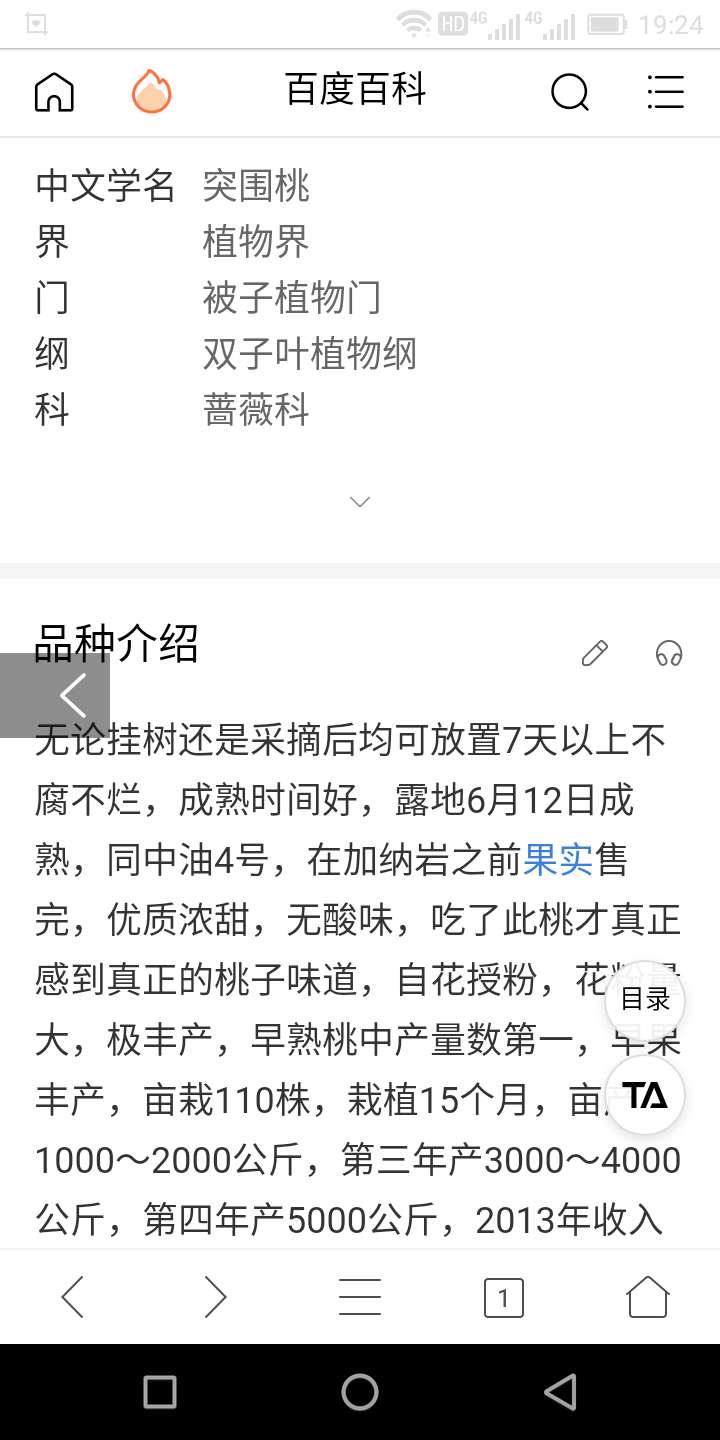This screenshot has width=720, height=1440.
Task: Open search in Baidu Baike
Action: 569,92
